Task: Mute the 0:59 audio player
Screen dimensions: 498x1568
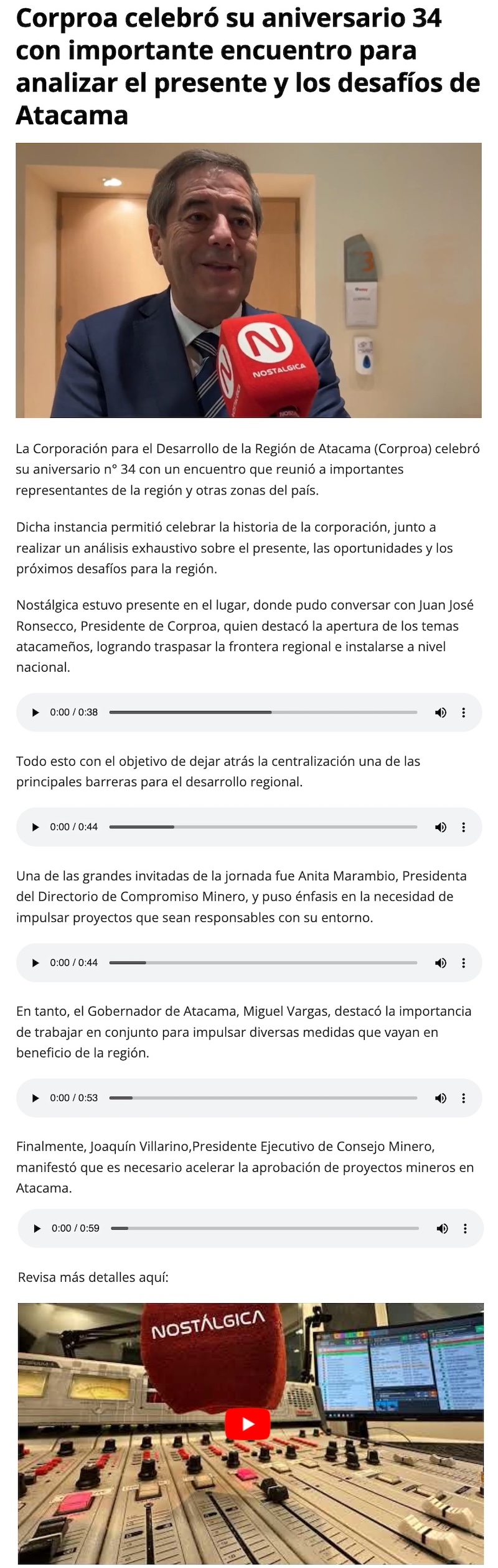Action: pyautogui.click(x=442, y=1228)
